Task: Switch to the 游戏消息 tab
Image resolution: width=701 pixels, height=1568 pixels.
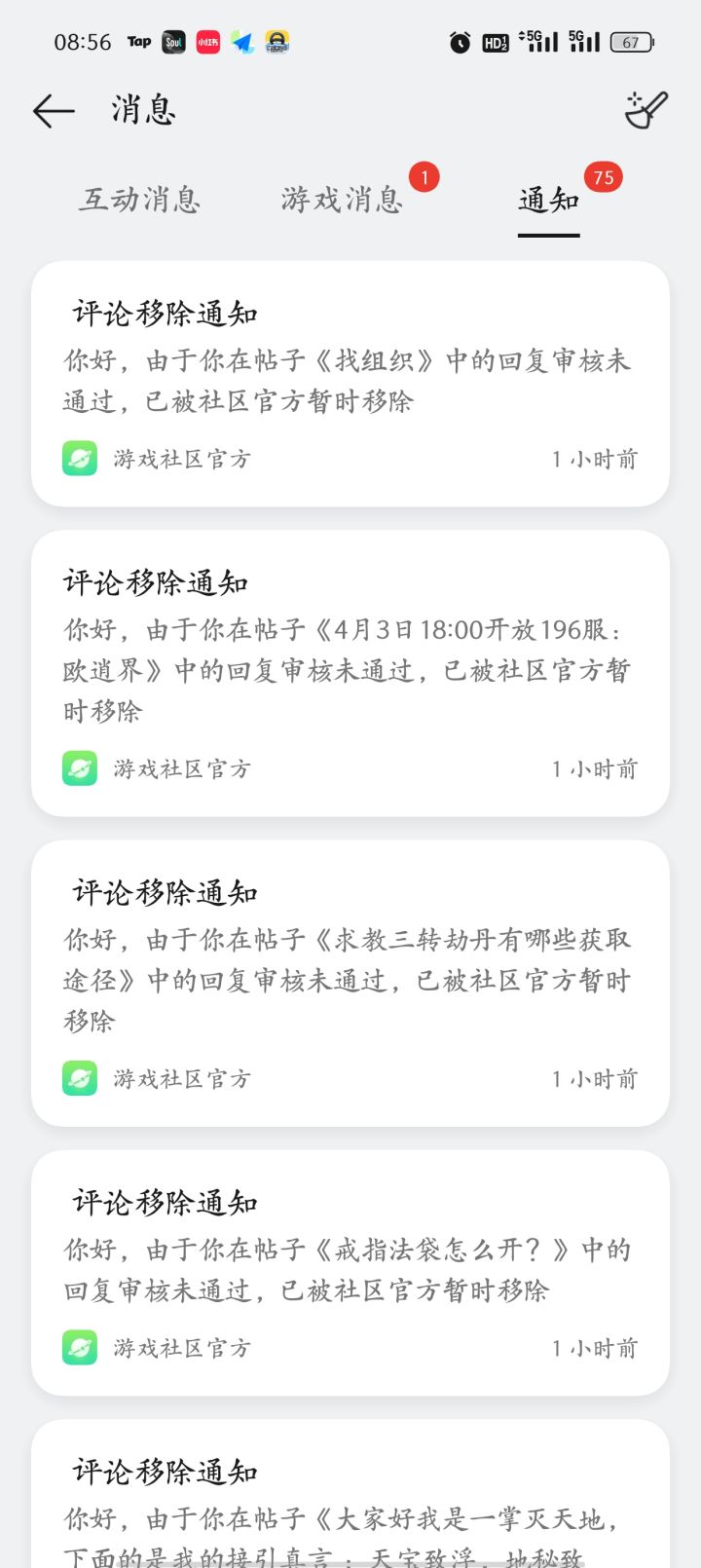Action: click(342, 200)
